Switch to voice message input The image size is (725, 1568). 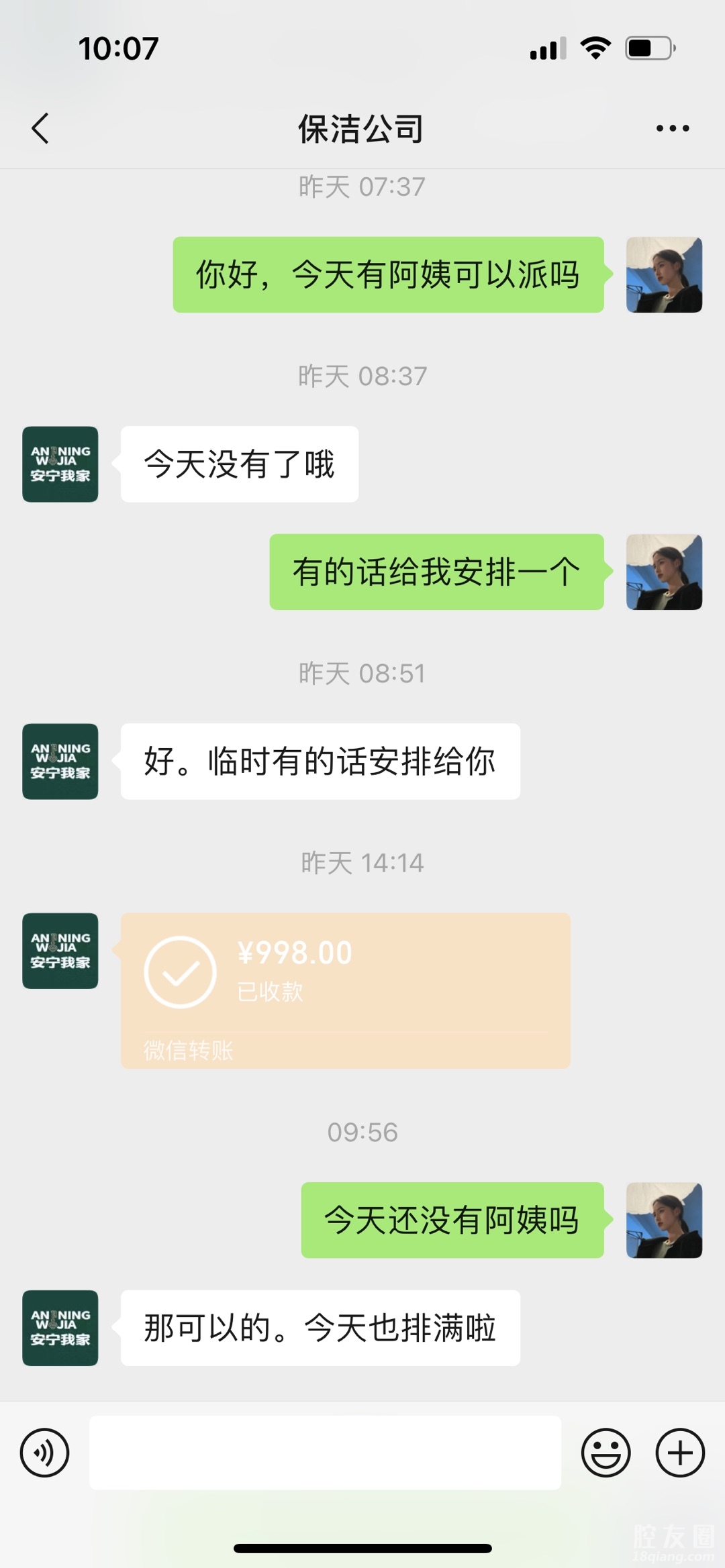44,1453
